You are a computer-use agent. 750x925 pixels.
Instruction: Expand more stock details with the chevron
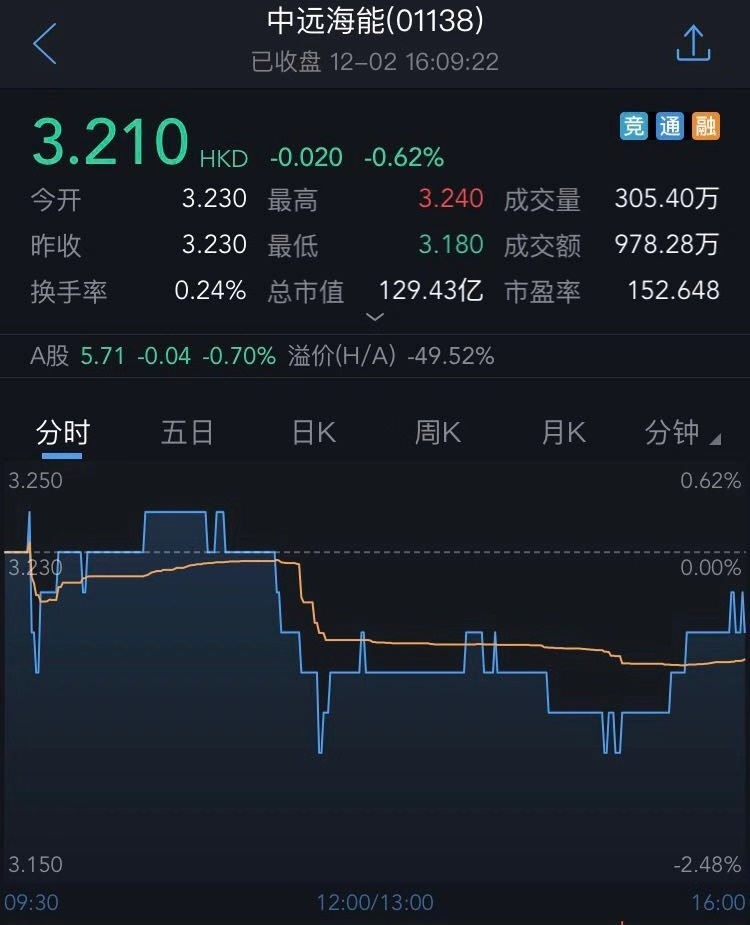[375, 318]
